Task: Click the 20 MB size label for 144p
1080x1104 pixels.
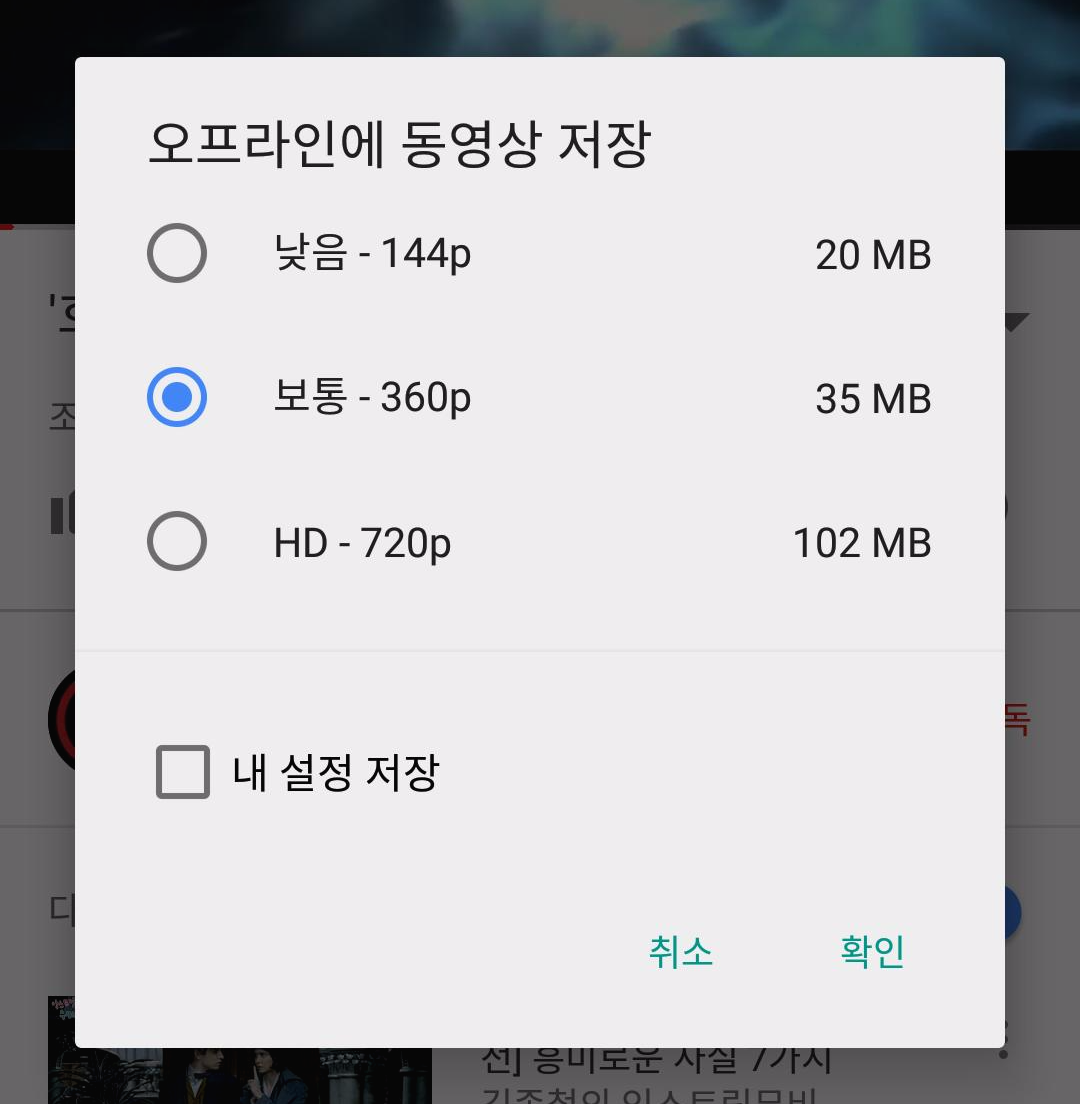Action: point(873,255)
